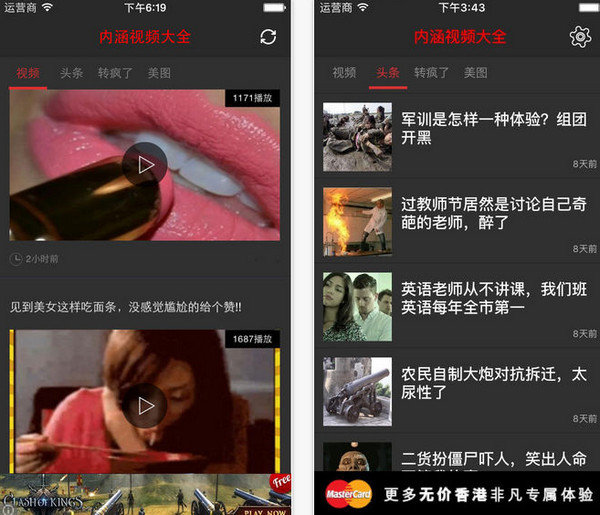Open the Clash of Kings ad banner
This screenshot has height=515, width=600.
click(146, 495)
